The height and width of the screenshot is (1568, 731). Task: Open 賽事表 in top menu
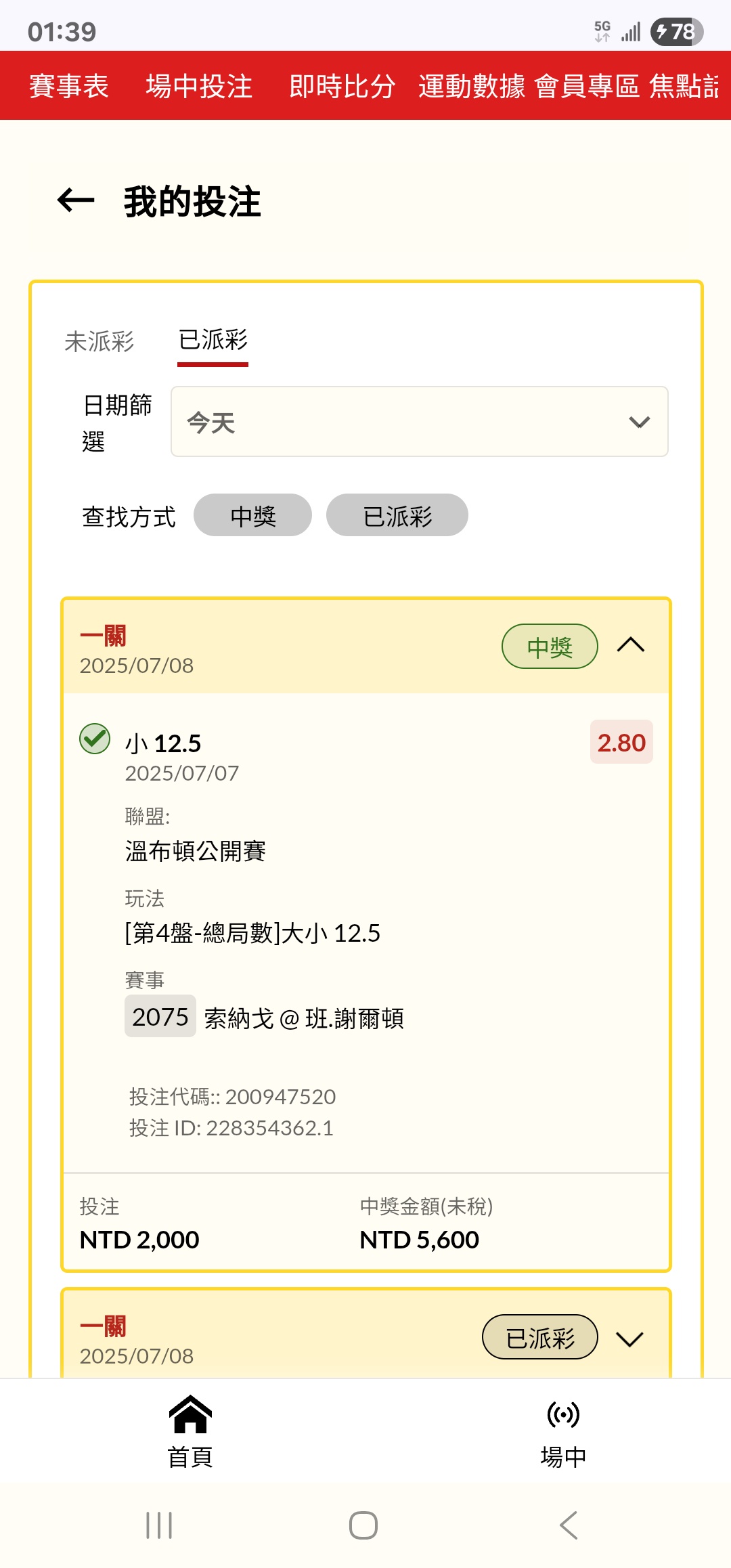pyautogui.click(x=69, y=86)
